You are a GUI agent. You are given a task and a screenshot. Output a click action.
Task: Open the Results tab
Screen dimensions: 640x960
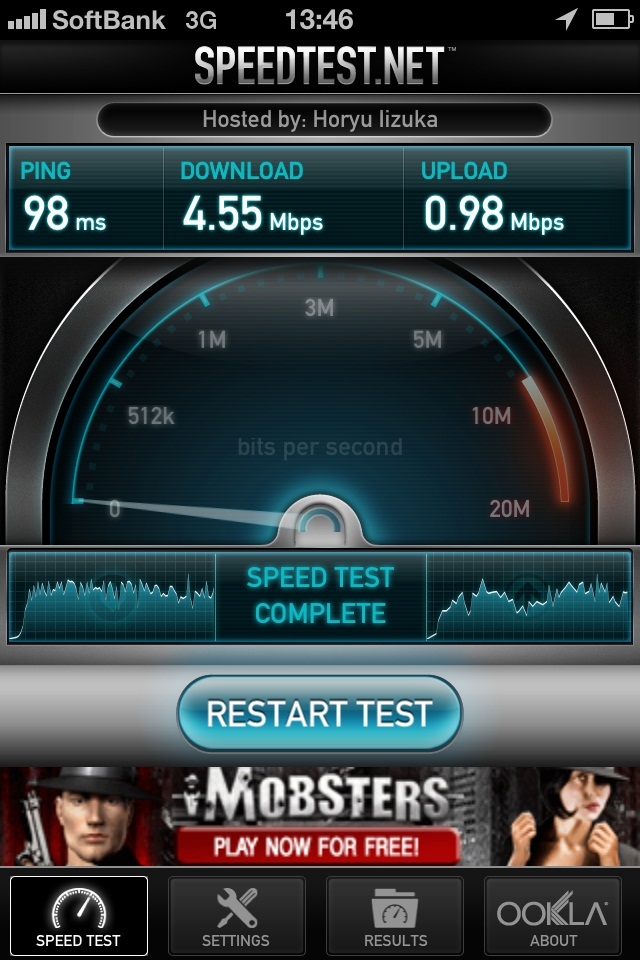pos(395,916)
